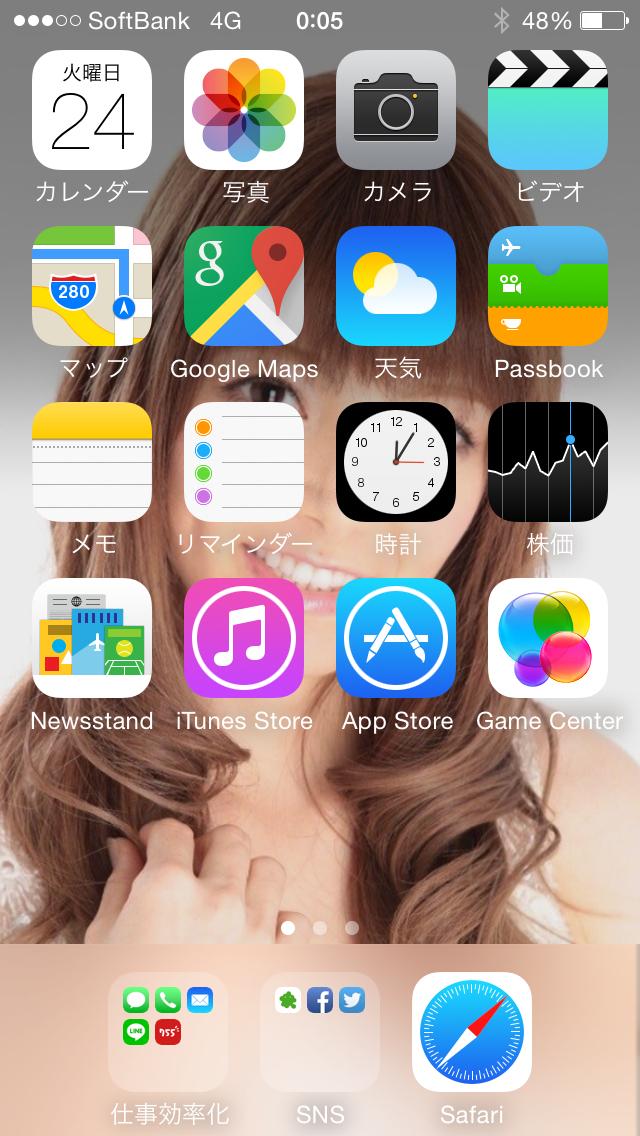
Task: Open Passbook
Action: [x=548, y=286]
